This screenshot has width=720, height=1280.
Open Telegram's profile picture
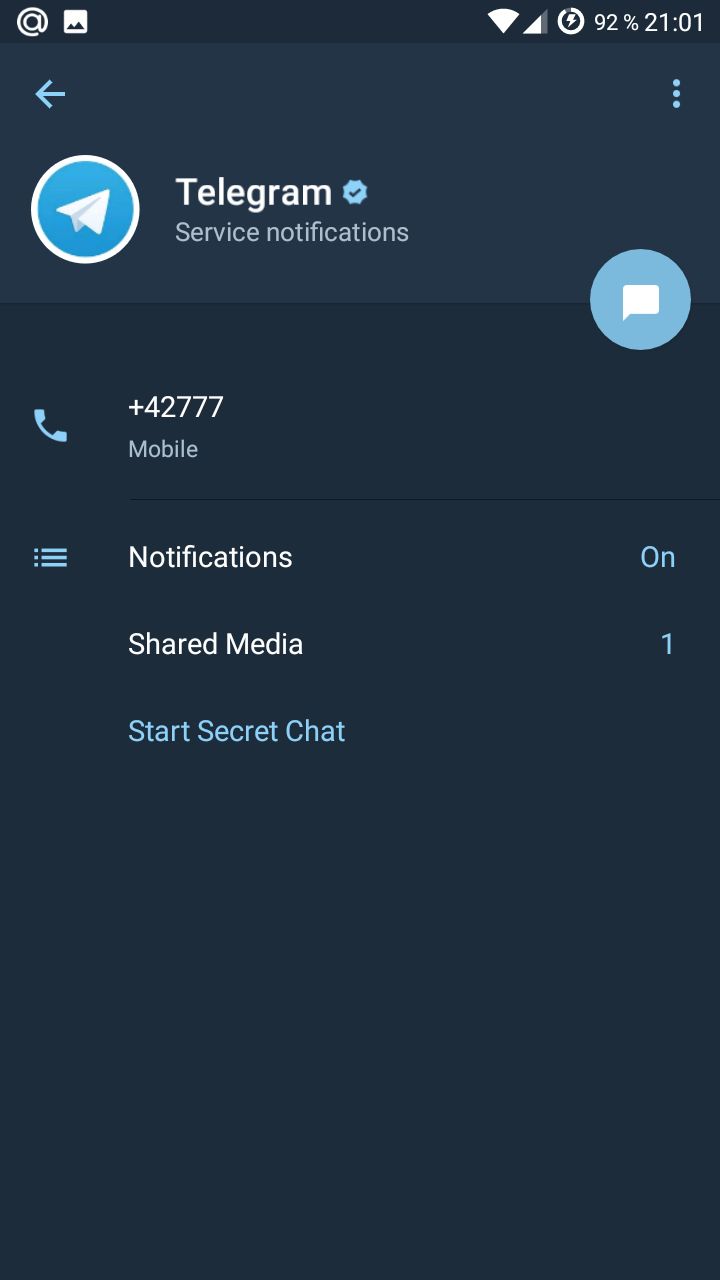(x=85, y=210)
